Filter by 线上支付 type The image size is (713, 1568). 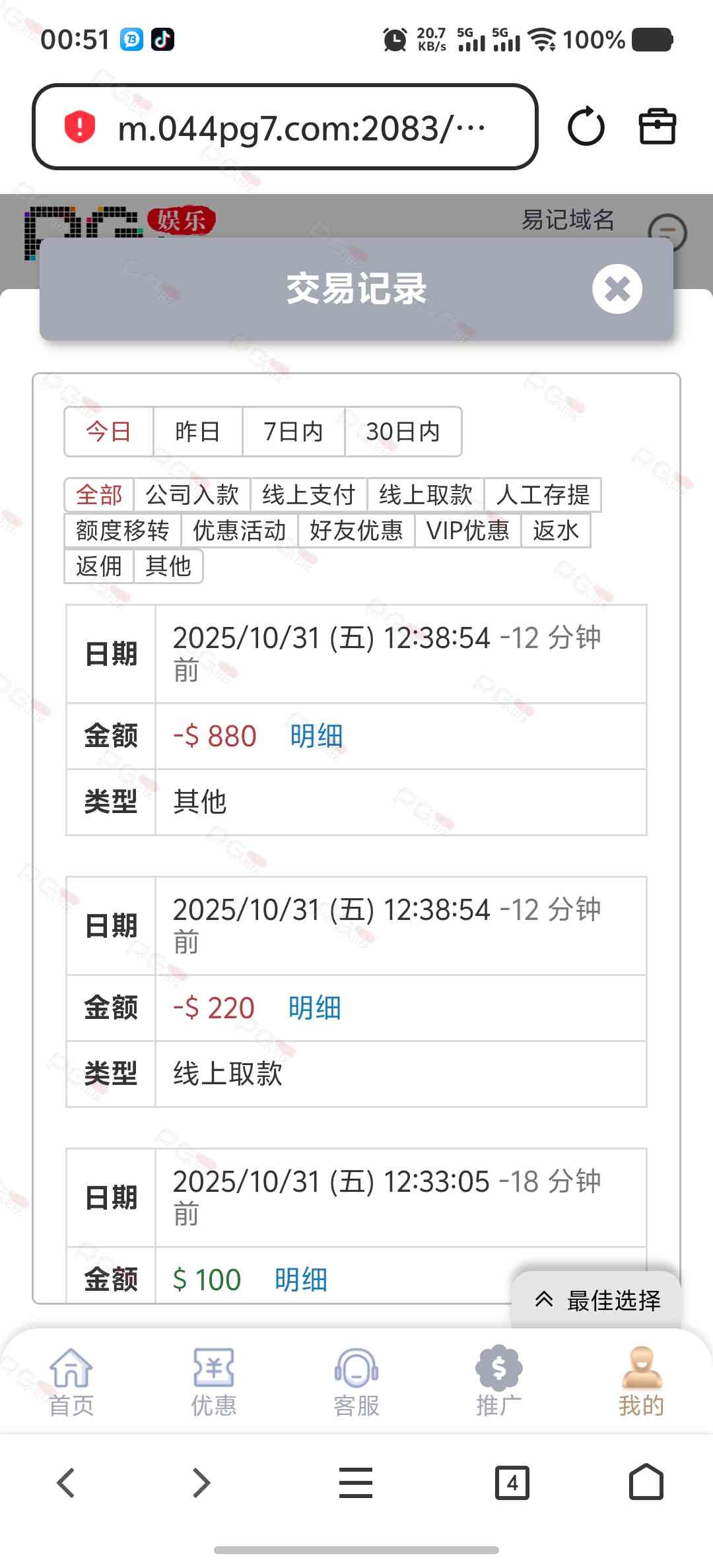[308, 495]
